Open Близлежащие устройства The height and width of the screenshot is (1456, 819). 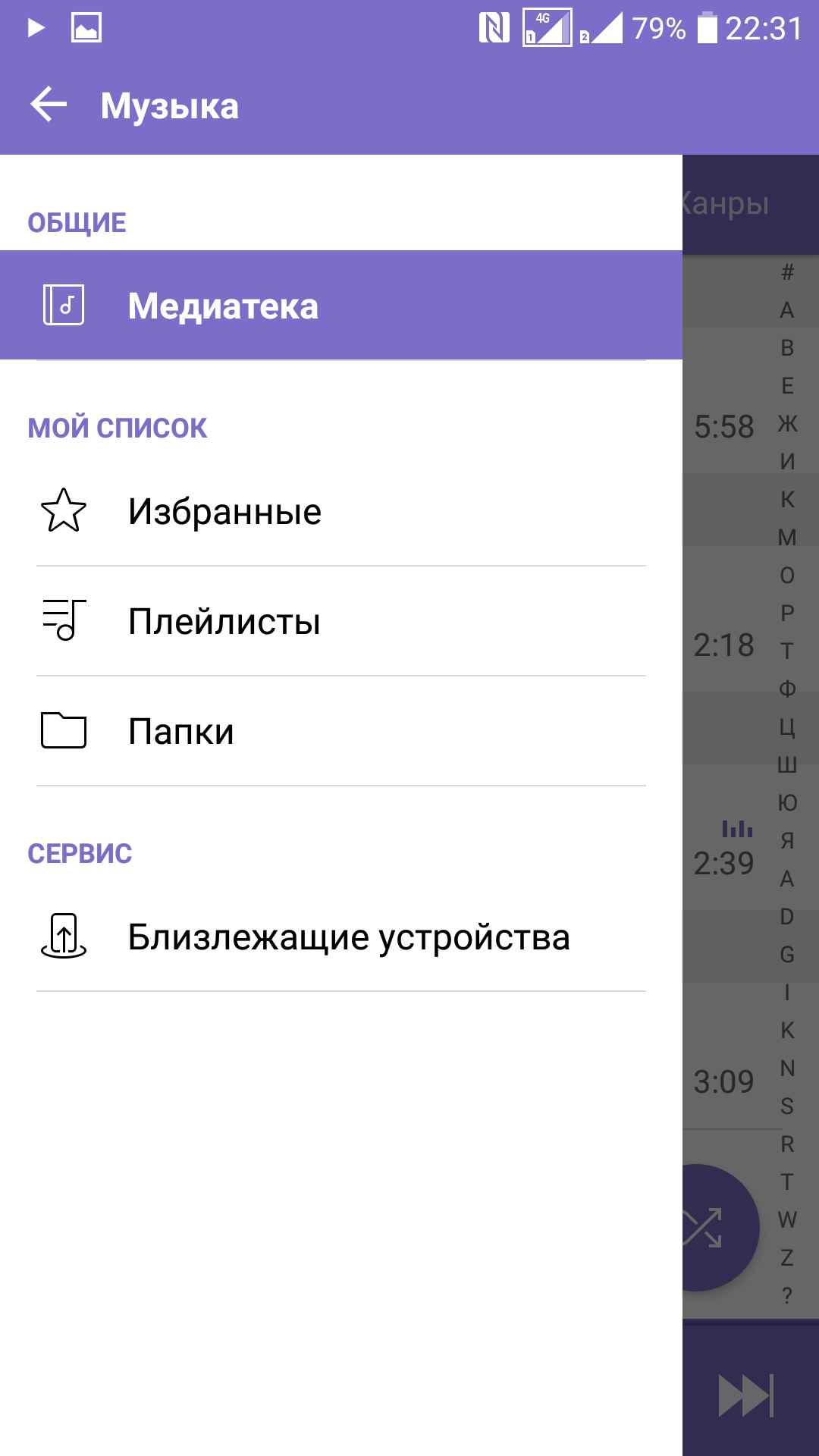pos(341,937)
